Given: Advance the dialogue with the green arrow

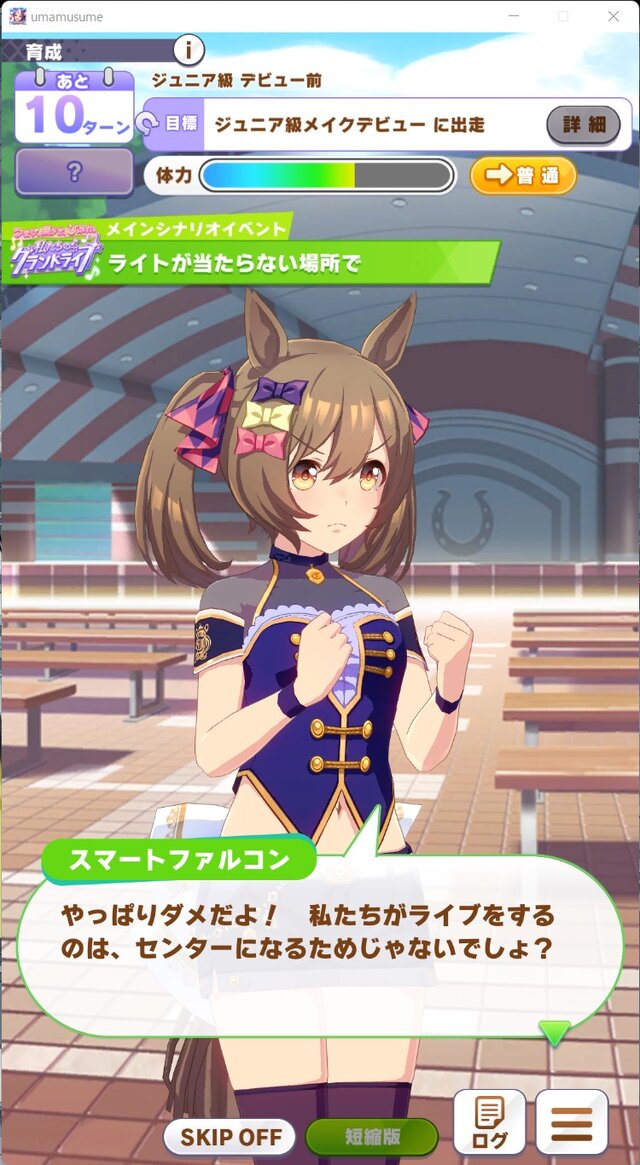Looking at the screenshot, I should 554,1032.
